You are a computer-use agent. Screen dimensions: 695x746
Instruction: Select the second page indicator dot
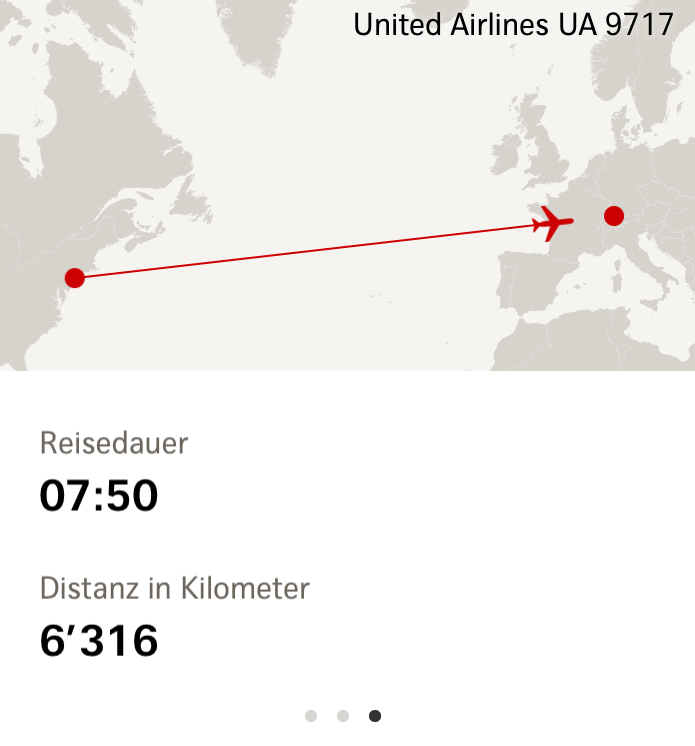(x=343, y=716)
